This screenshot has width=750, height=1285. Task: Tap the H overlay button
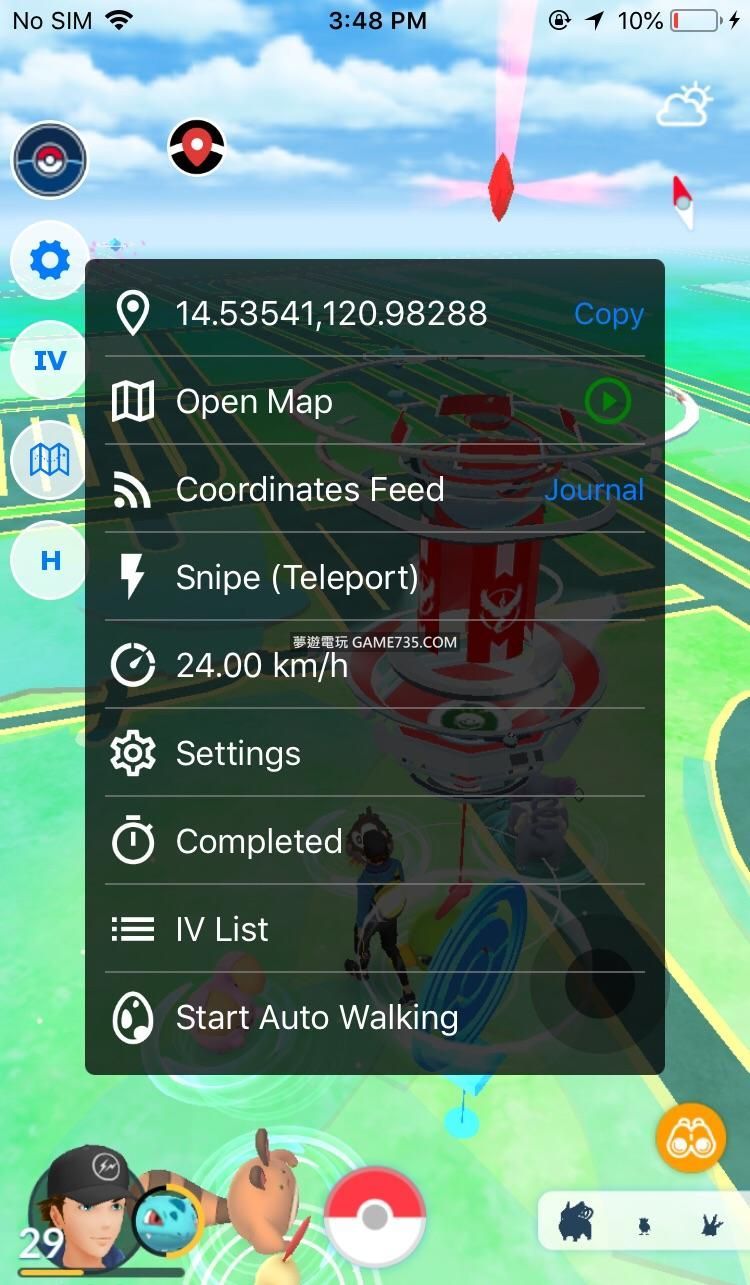[x=50, y=561]
